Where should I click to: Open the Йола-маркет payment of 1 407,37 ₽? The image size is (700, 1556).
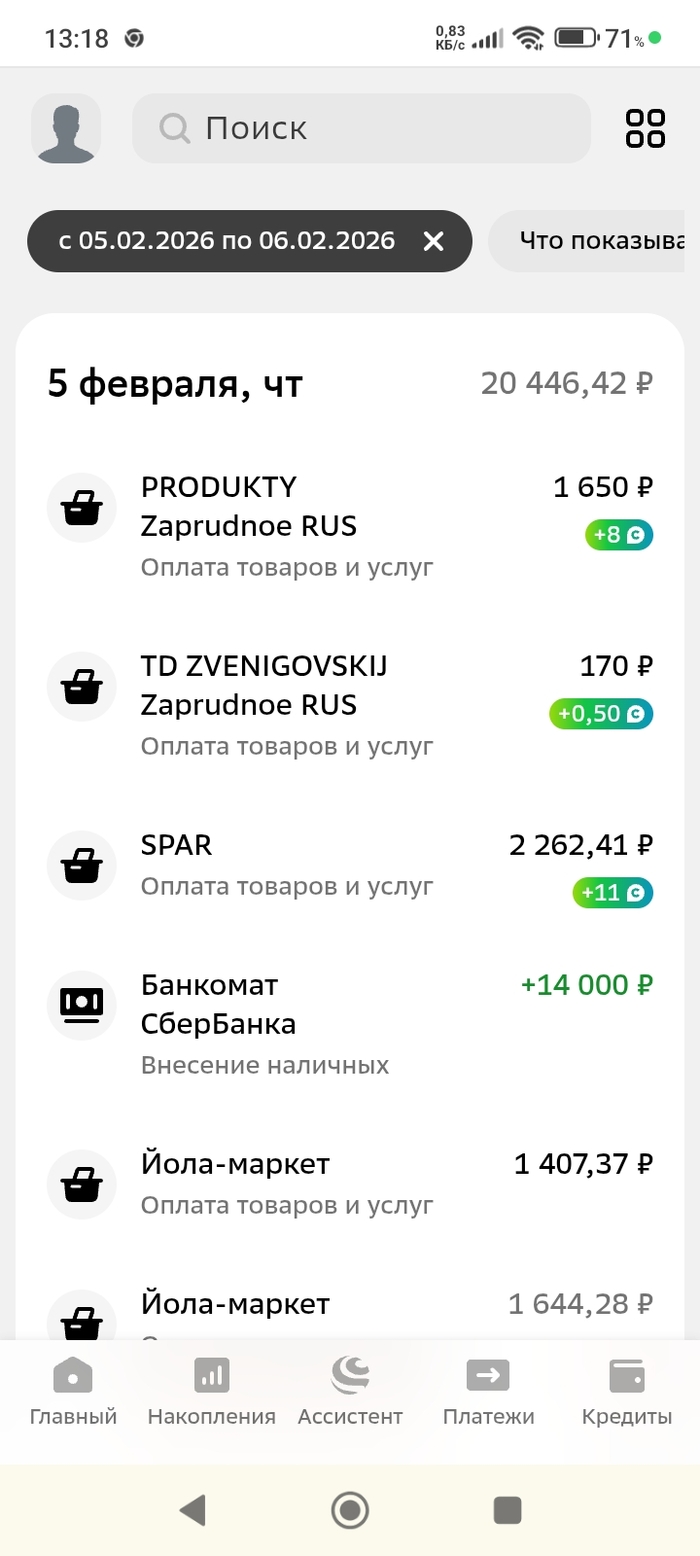coord(350,1184)
